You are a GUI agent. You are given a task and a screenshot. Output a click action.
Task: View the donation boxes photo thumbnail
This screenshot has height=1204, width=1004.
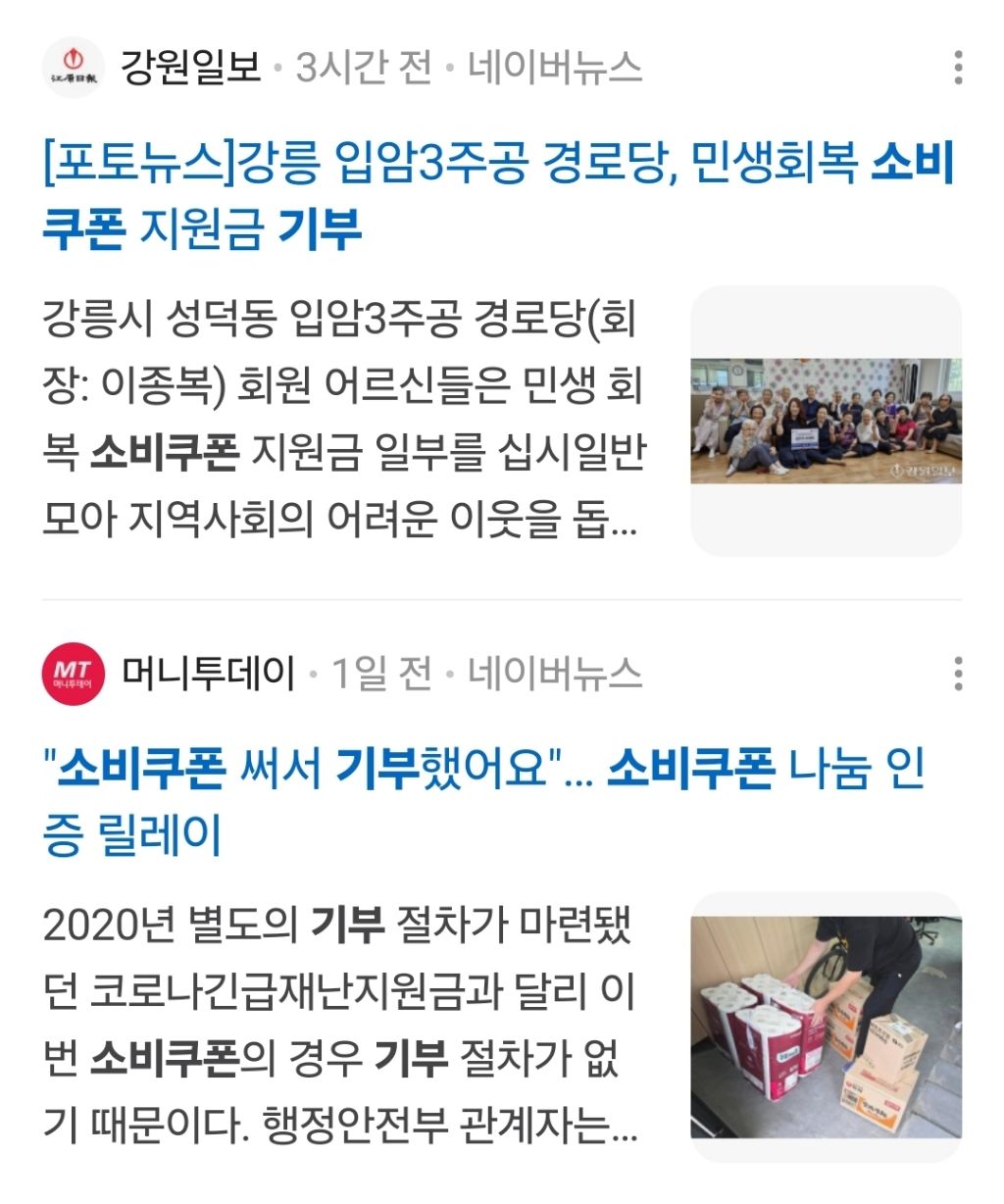pos(826,1027)
